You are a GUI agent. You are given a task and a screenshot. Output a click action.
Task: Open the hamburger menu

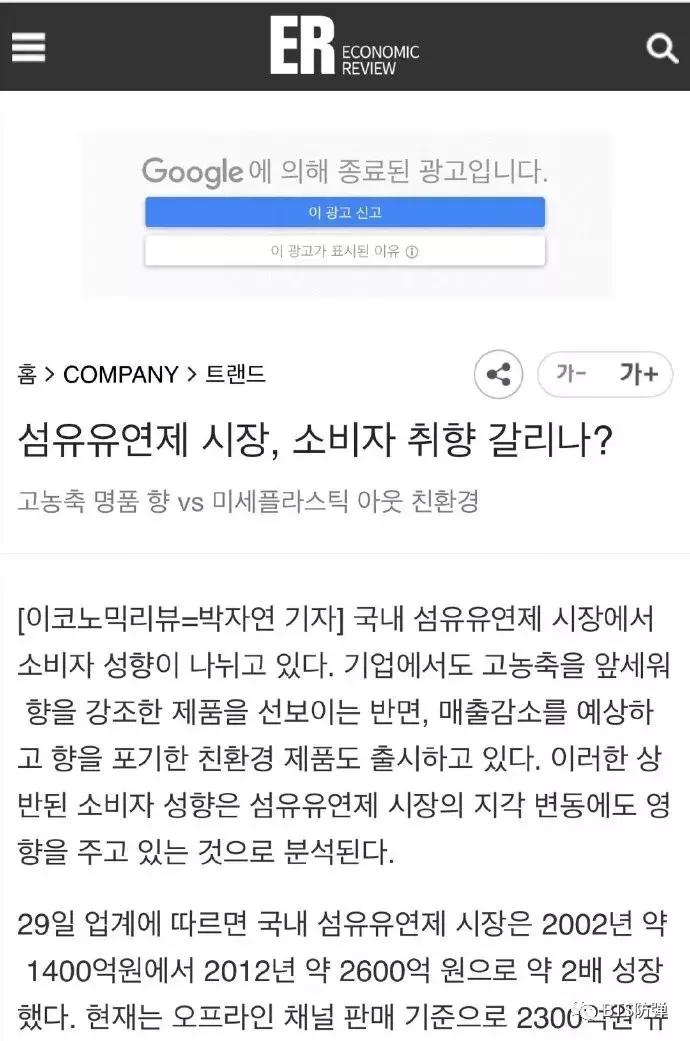point(30,47)
